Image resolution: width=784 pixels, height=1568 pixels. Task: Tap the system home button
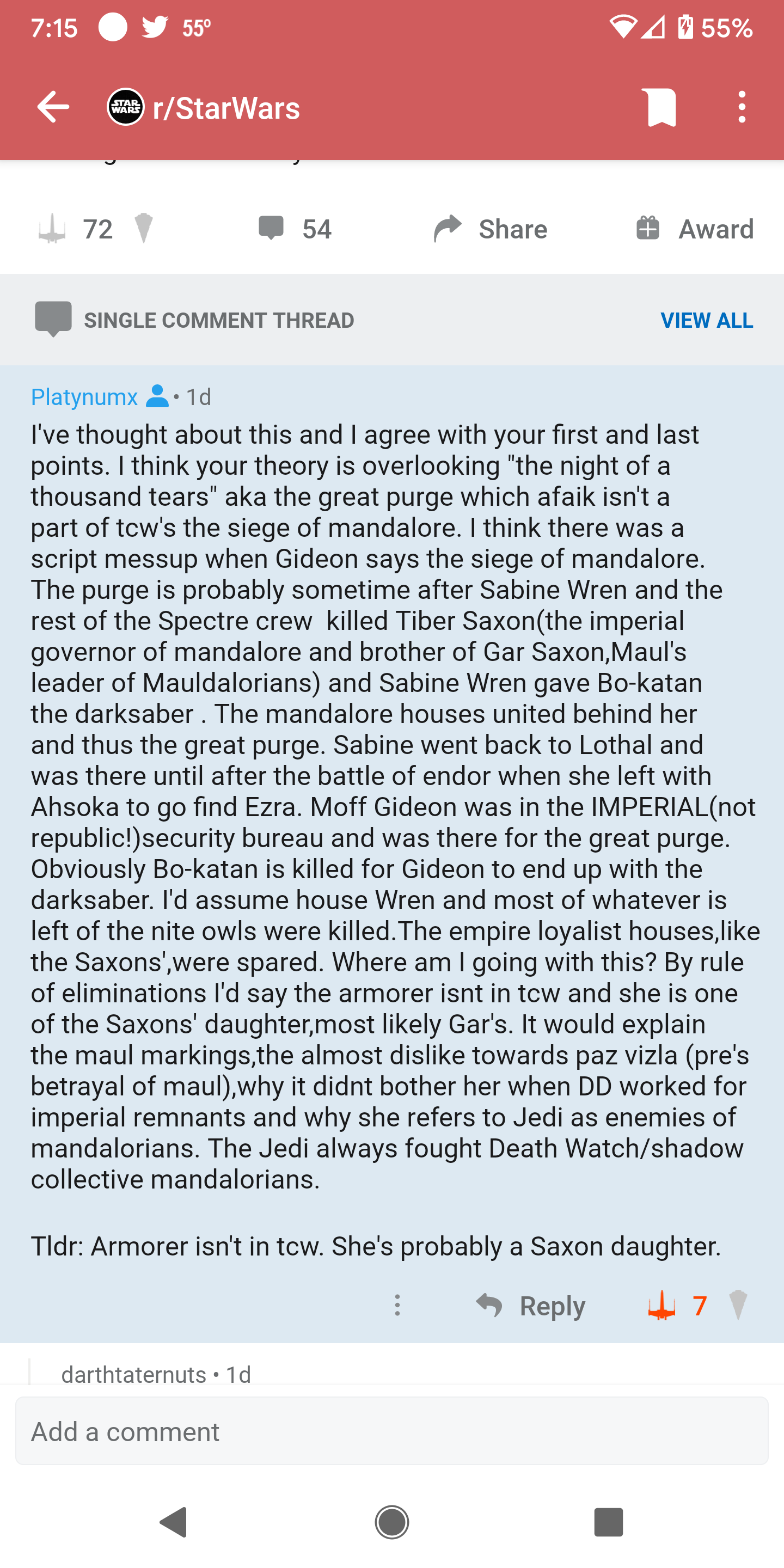(392, 1522)
